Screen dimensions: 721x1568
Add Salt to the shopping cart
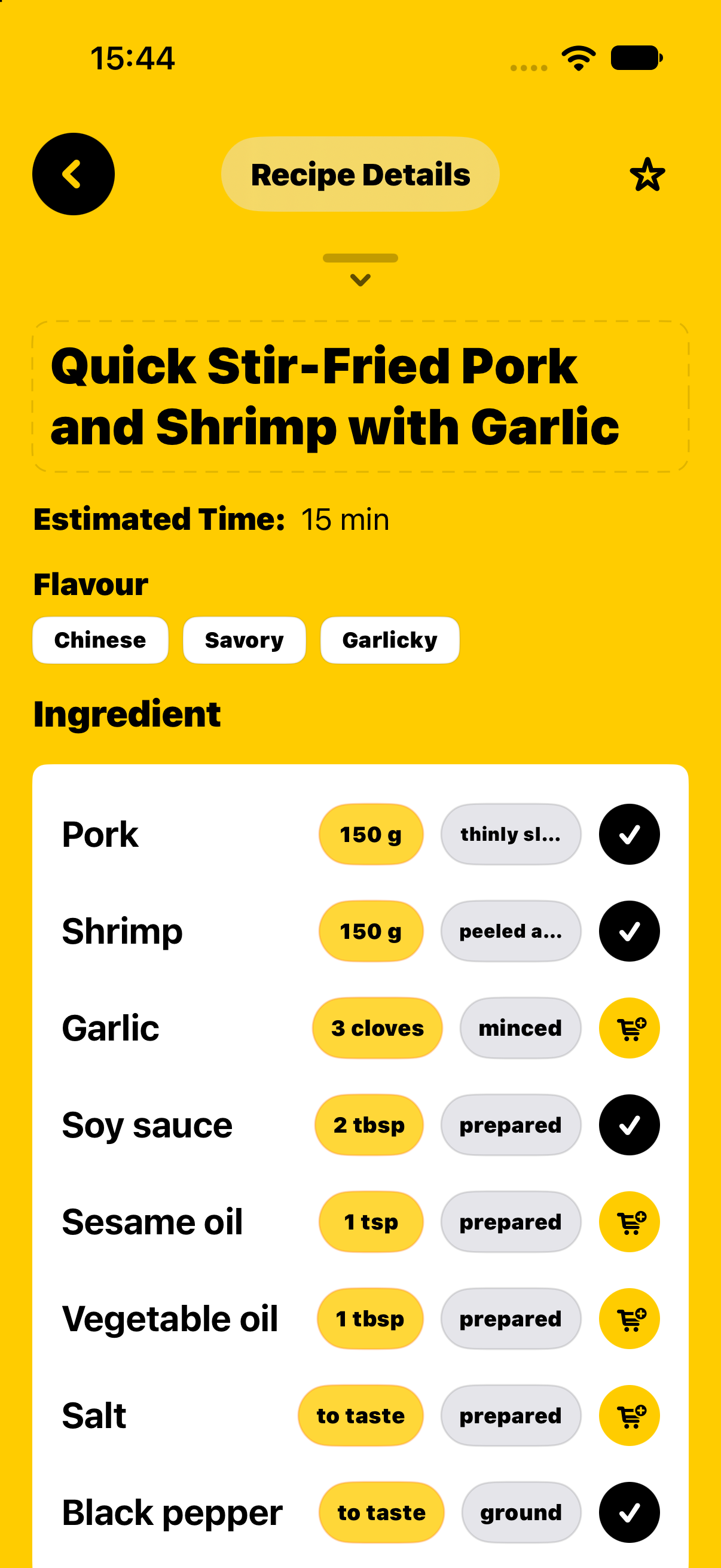tap(629, 1415)
